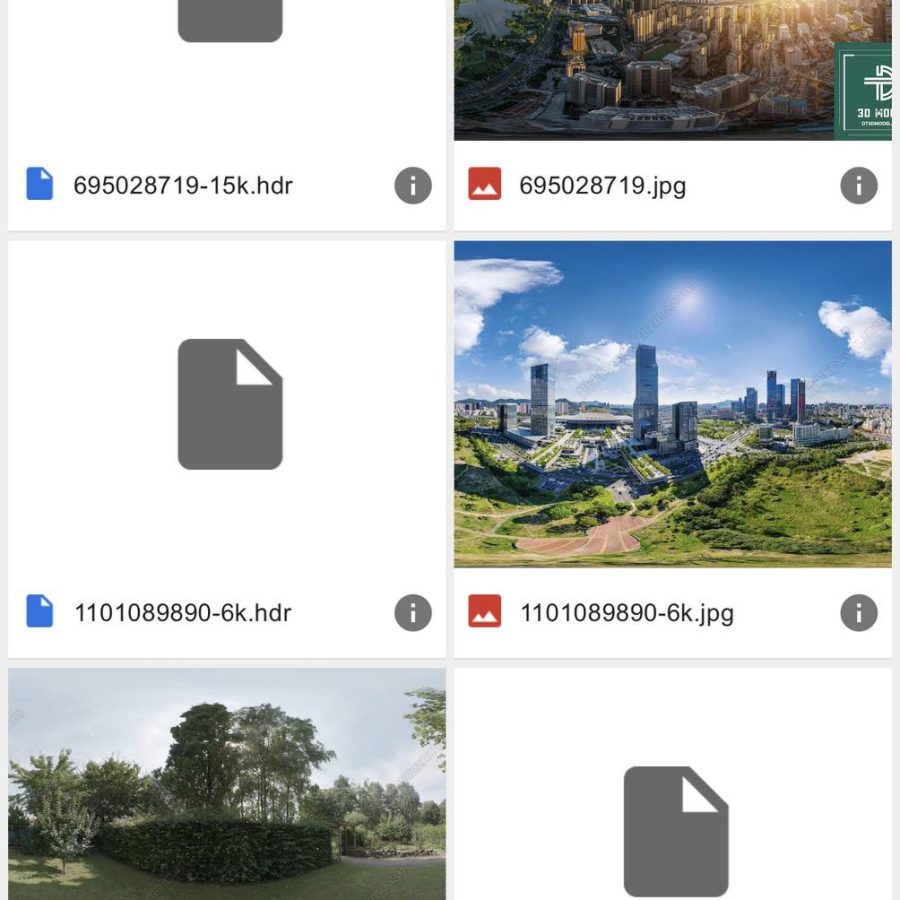Open the 1101089890-6k.hdr file tile
900x900 pixels.
(x=229, y=405)
